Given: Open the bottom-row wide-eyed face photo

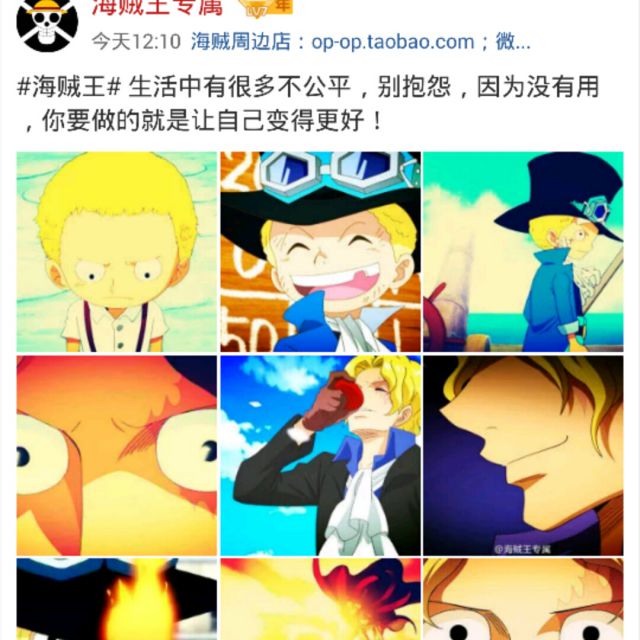Looking at the screenshot, I should tap(523, 599).
